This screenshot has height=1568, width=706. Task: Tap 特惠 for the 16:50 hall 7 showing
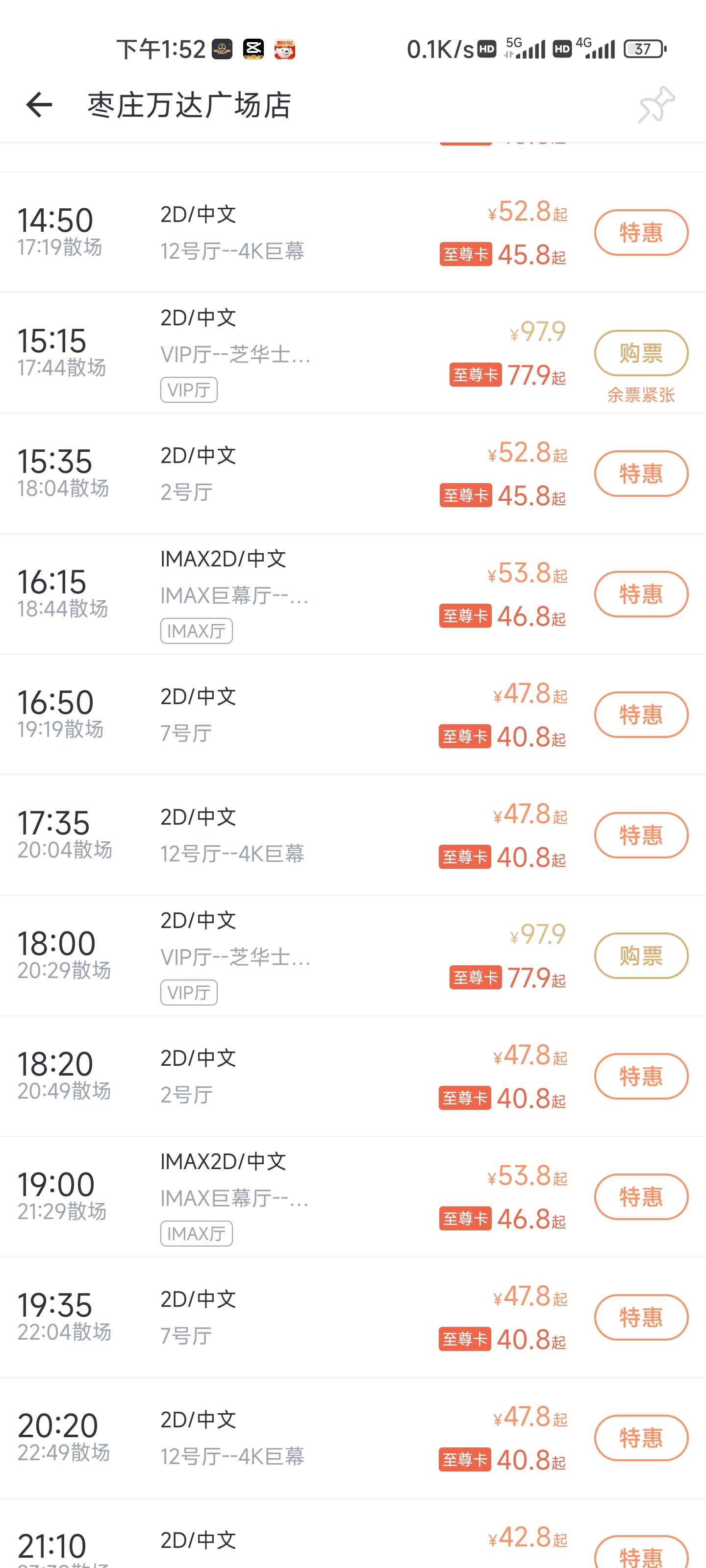[641, 714]
